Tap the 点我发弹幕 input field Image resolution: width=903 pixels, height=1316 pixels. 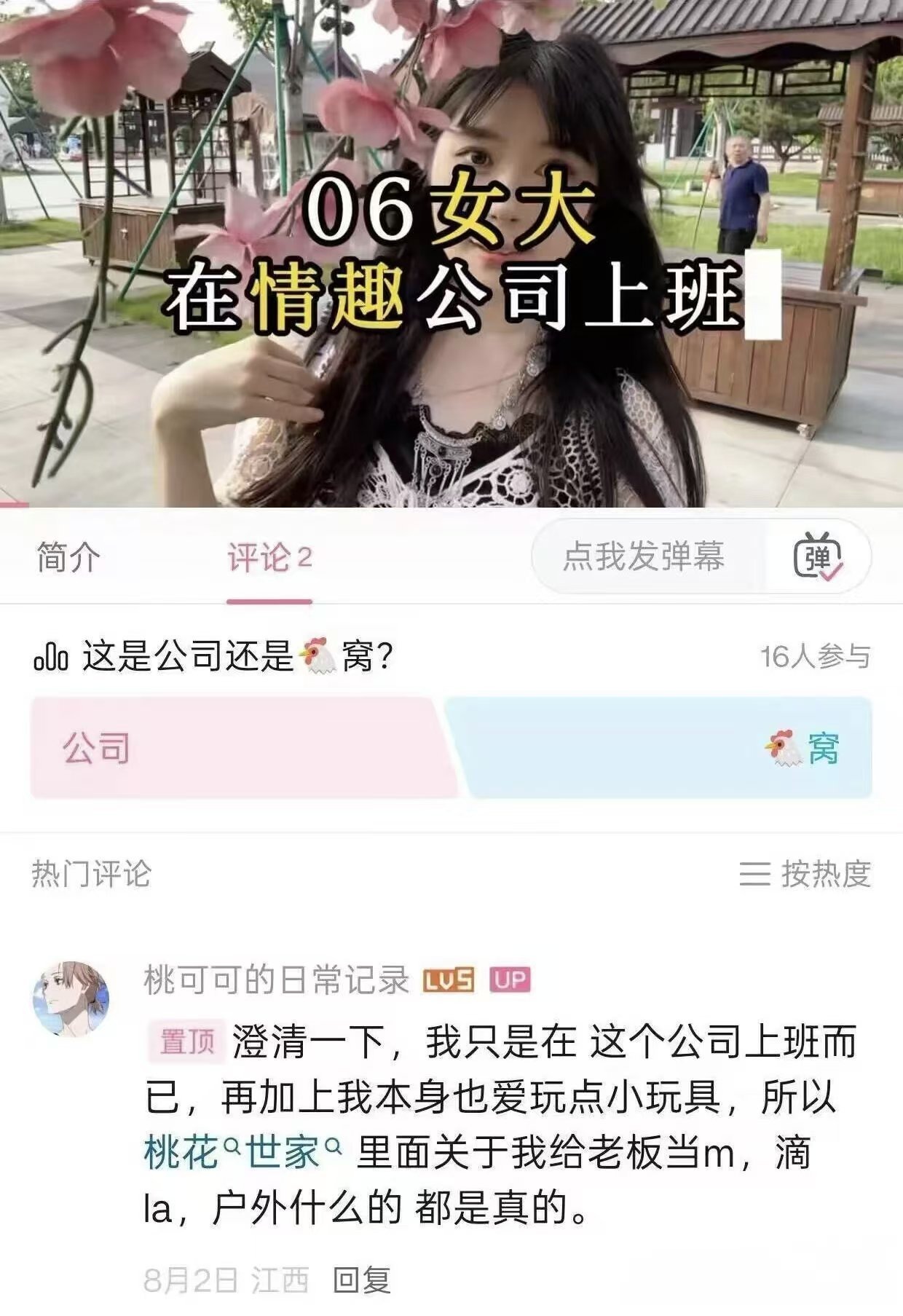pyautogui.click(x=644, y=556)
